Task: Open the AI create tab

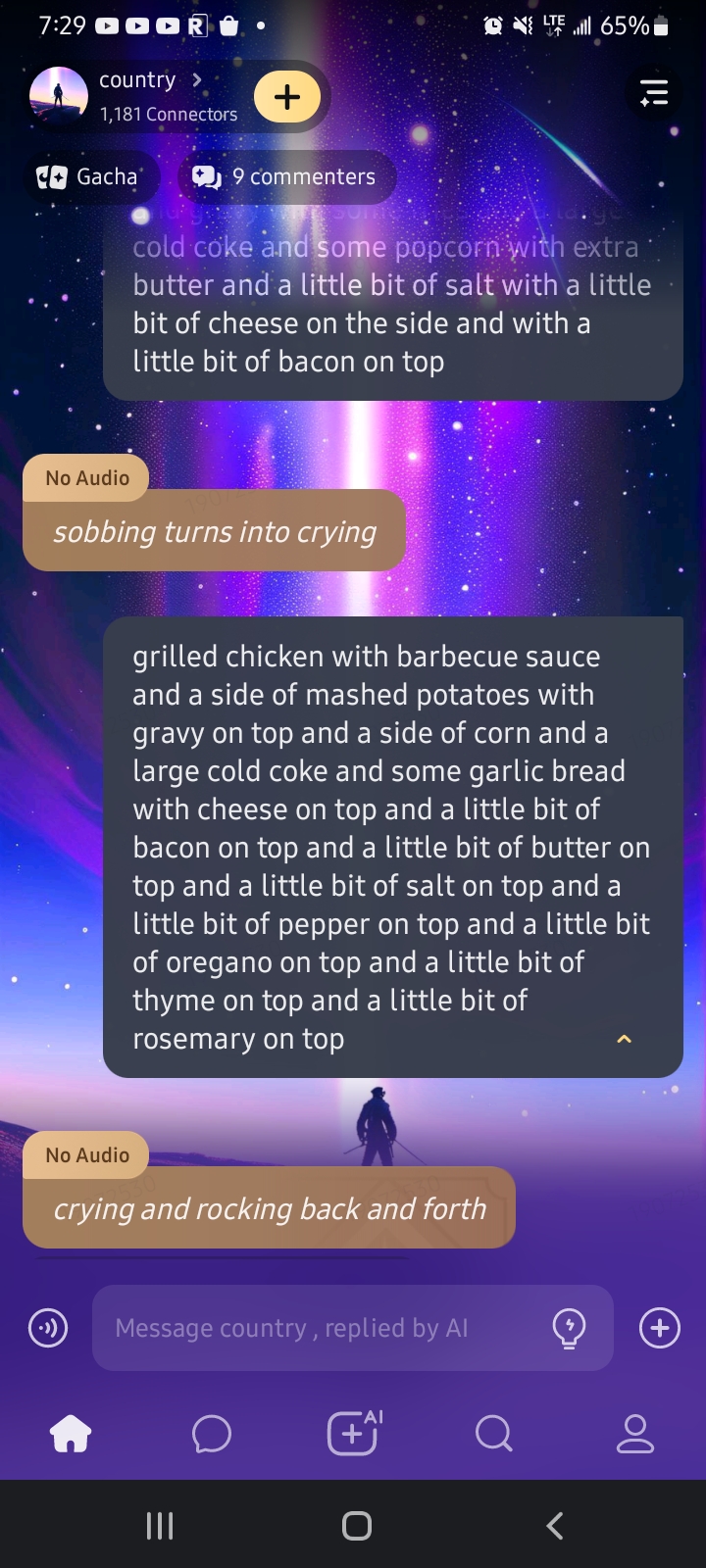Action: pos(353,1435)
